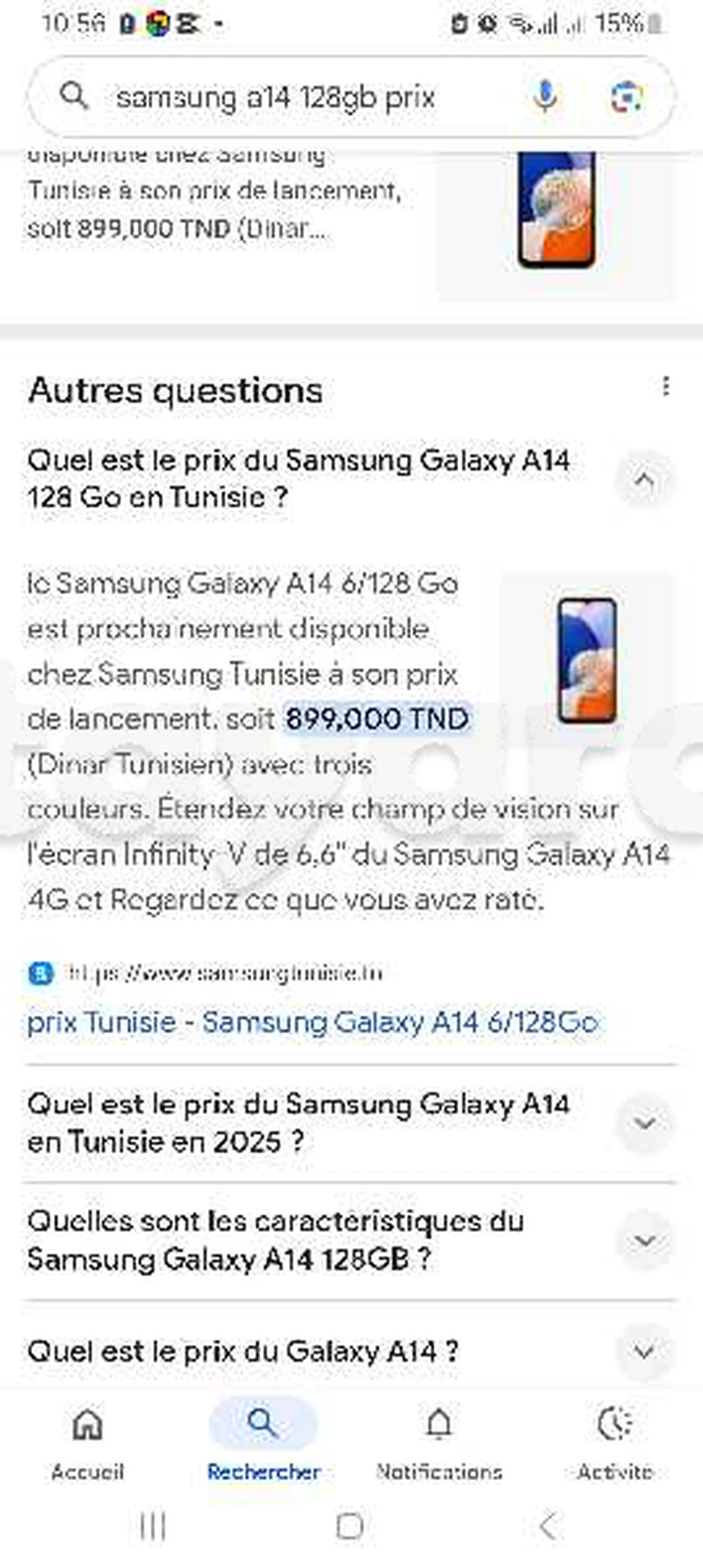The width and height of the screenshot is (703, 1568).
Task: Go back with the system back button
Action: [x=548, y=1527]
